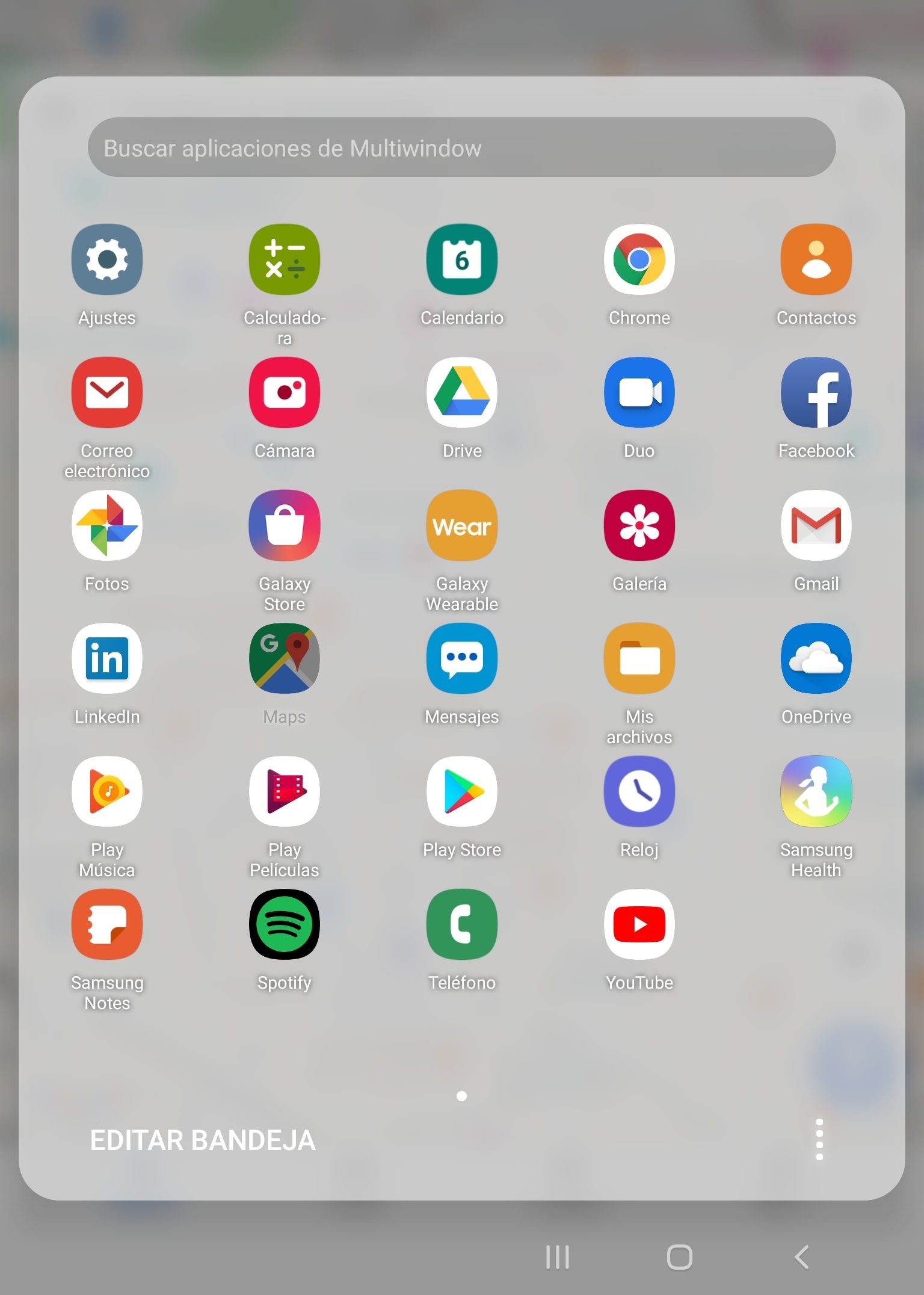Launch Gmail app
Image resolution: width=924 pixels, height=1295 pixels.
816,526
